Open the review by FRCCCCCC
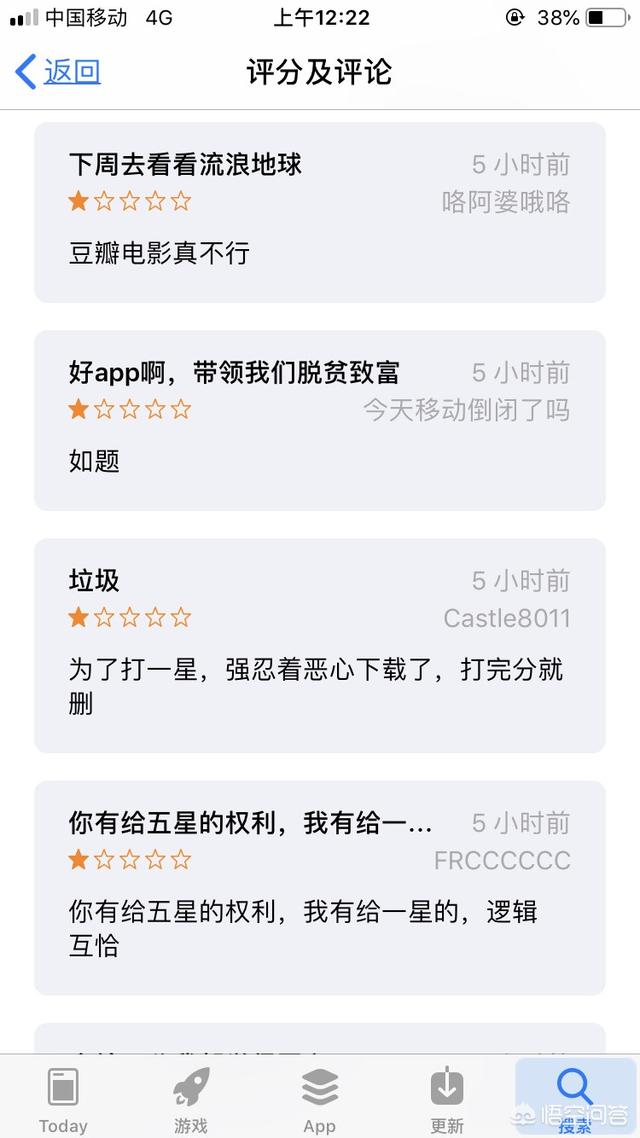This screenshot has height=1138, width=640. [320, 888]
